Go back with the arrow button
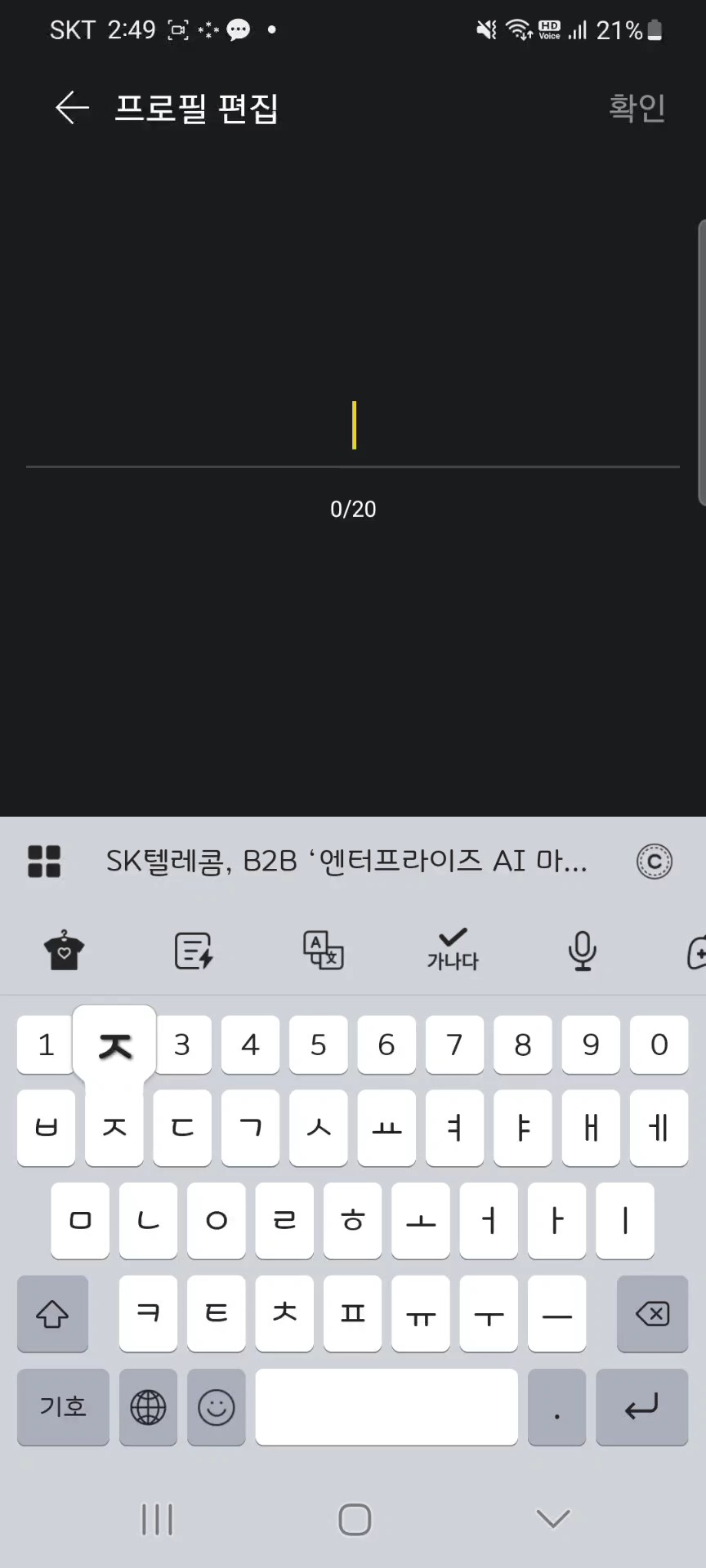 pos(71,107)
